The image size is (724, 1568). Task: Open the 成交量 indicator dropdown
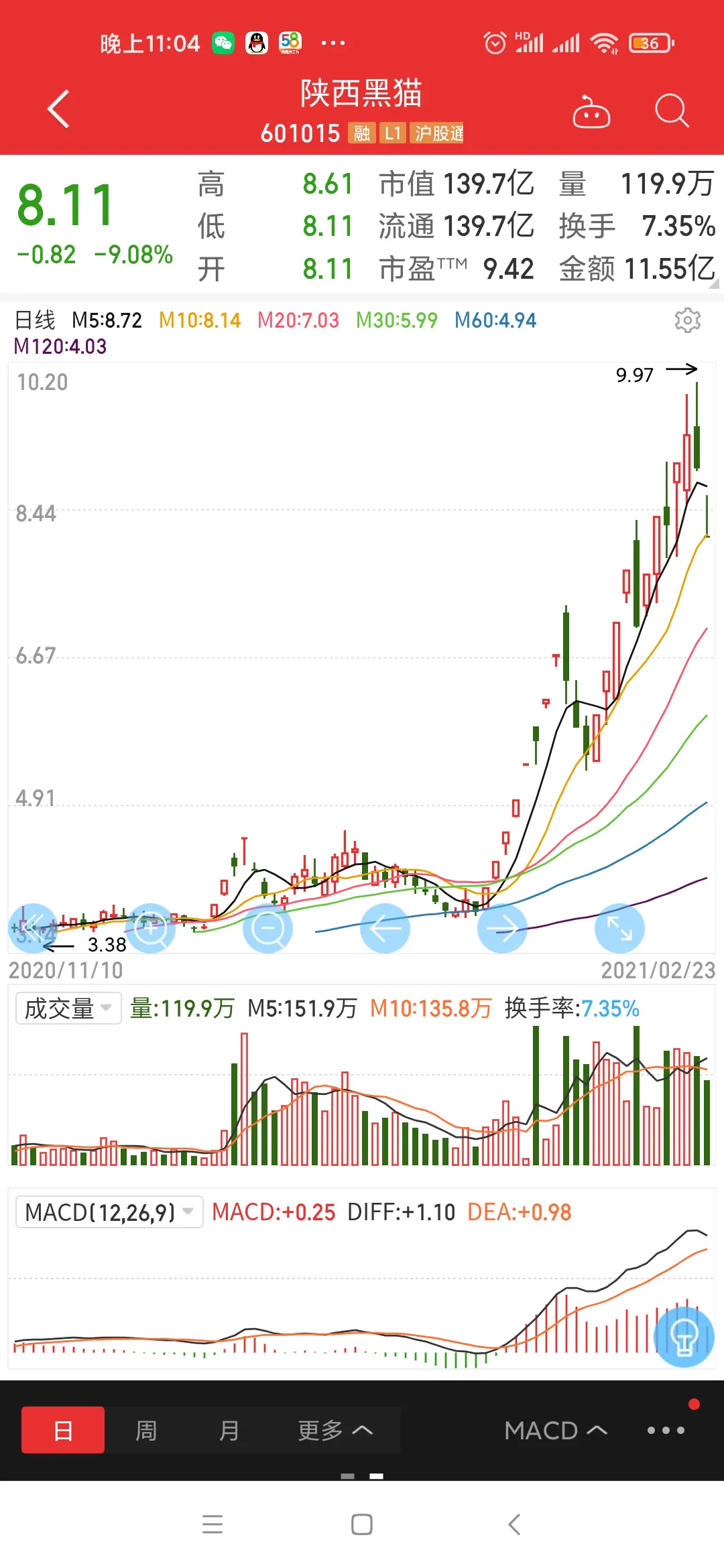click(x=68, y=1008)
